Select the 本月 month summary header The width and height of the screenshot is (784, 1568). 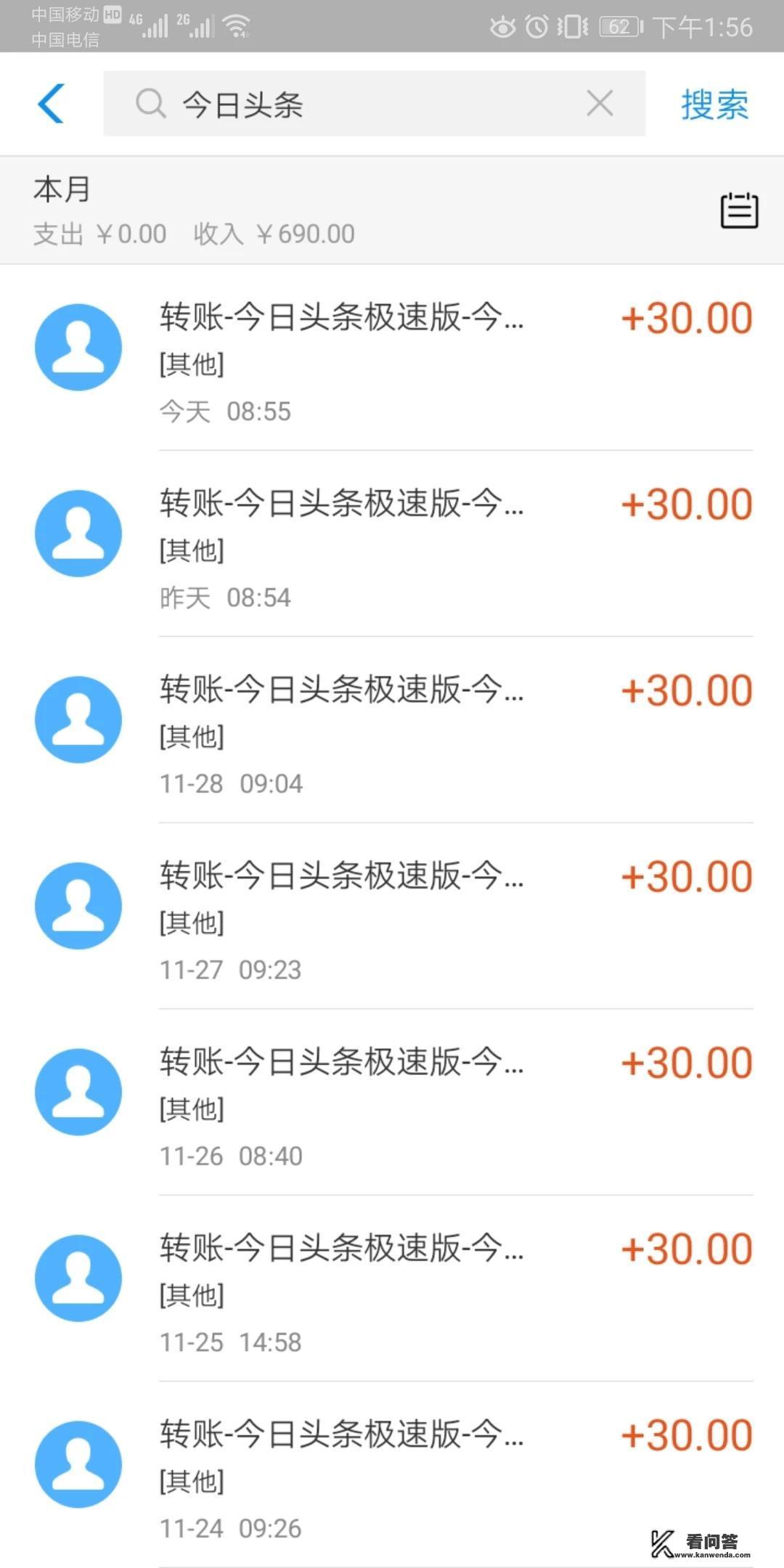[61, 189]
